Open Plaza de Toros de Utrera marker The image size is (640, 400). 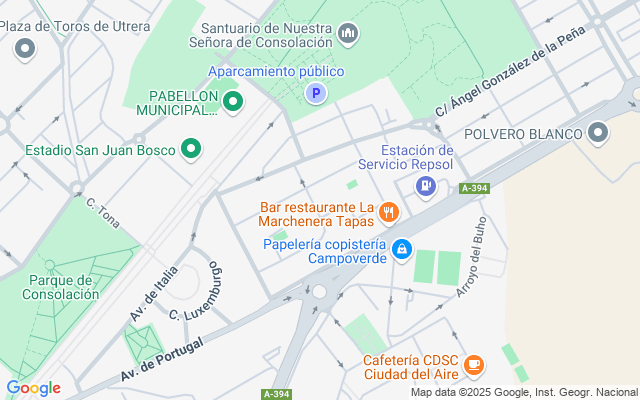pyautogui.click(x=25, y=47)
